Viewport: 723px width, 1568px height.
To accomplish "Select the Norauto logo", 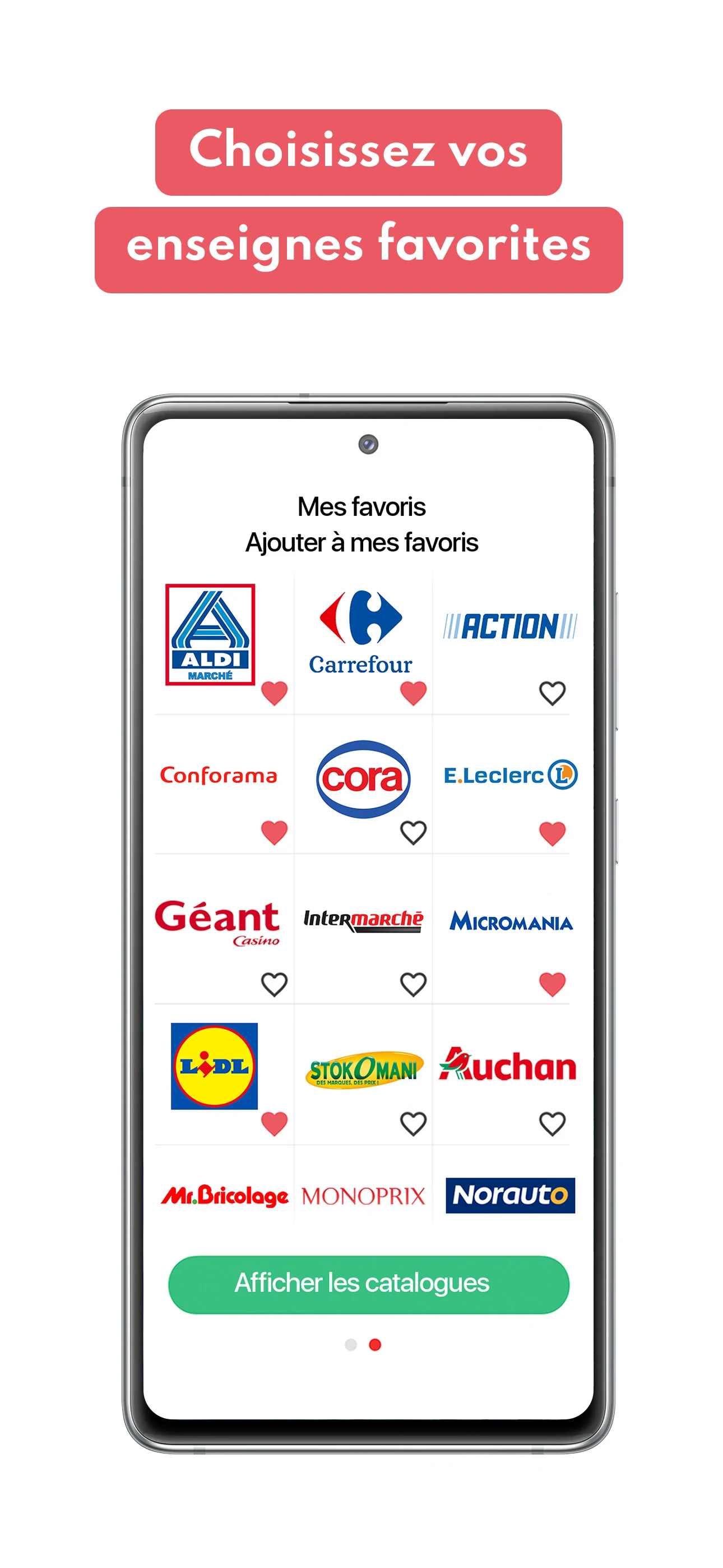I will (x=511, y=1195).
